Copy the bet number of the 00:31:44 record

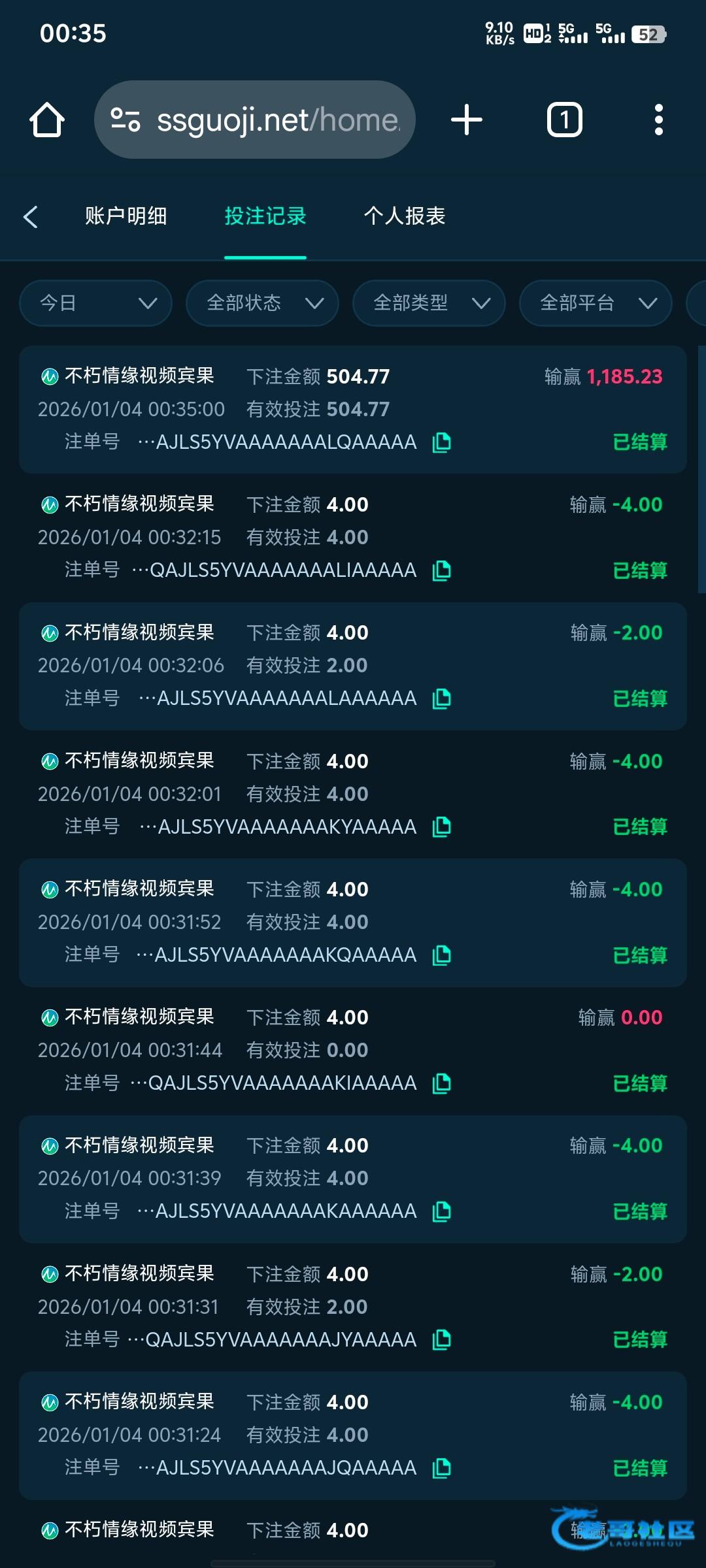(442, 1083)
